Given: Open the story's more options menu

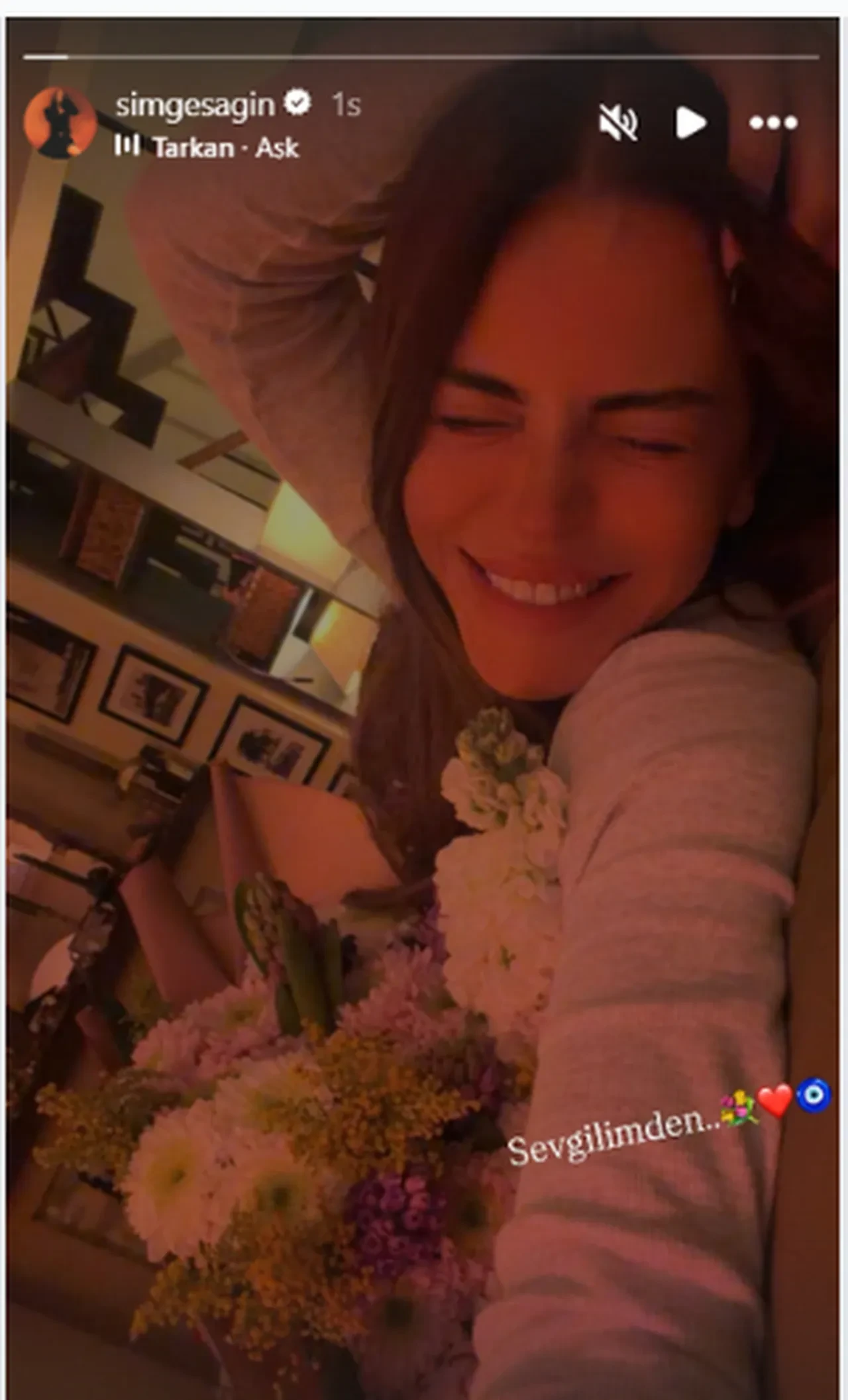Looking at the screenshot, I should pyautogui.click(x=772, y=123).
